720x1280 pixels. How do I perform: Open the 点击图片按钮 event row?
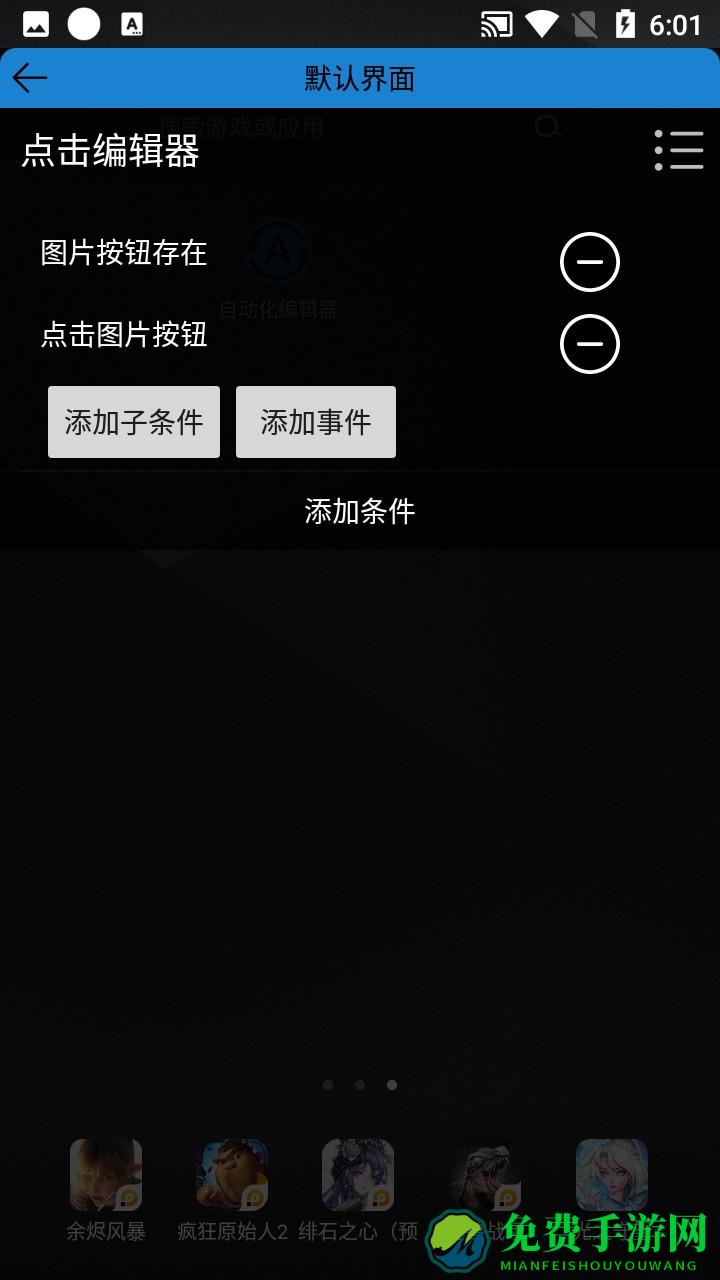point(124,335)
